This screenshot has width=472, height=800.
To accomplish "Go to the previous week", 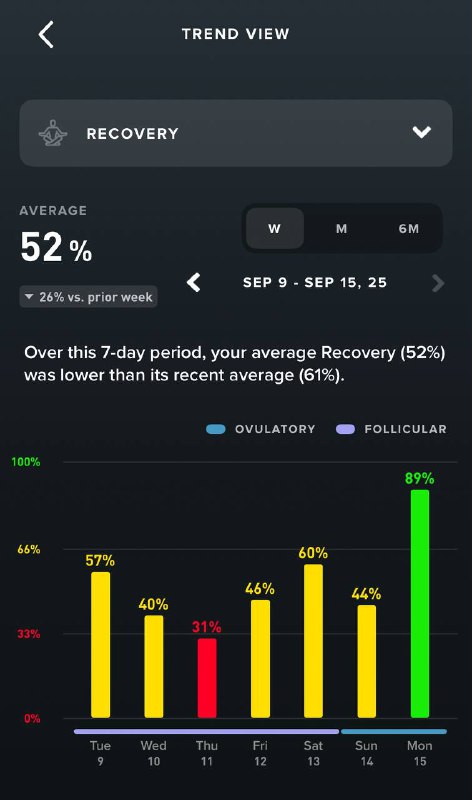I will [x=194, y=283].
